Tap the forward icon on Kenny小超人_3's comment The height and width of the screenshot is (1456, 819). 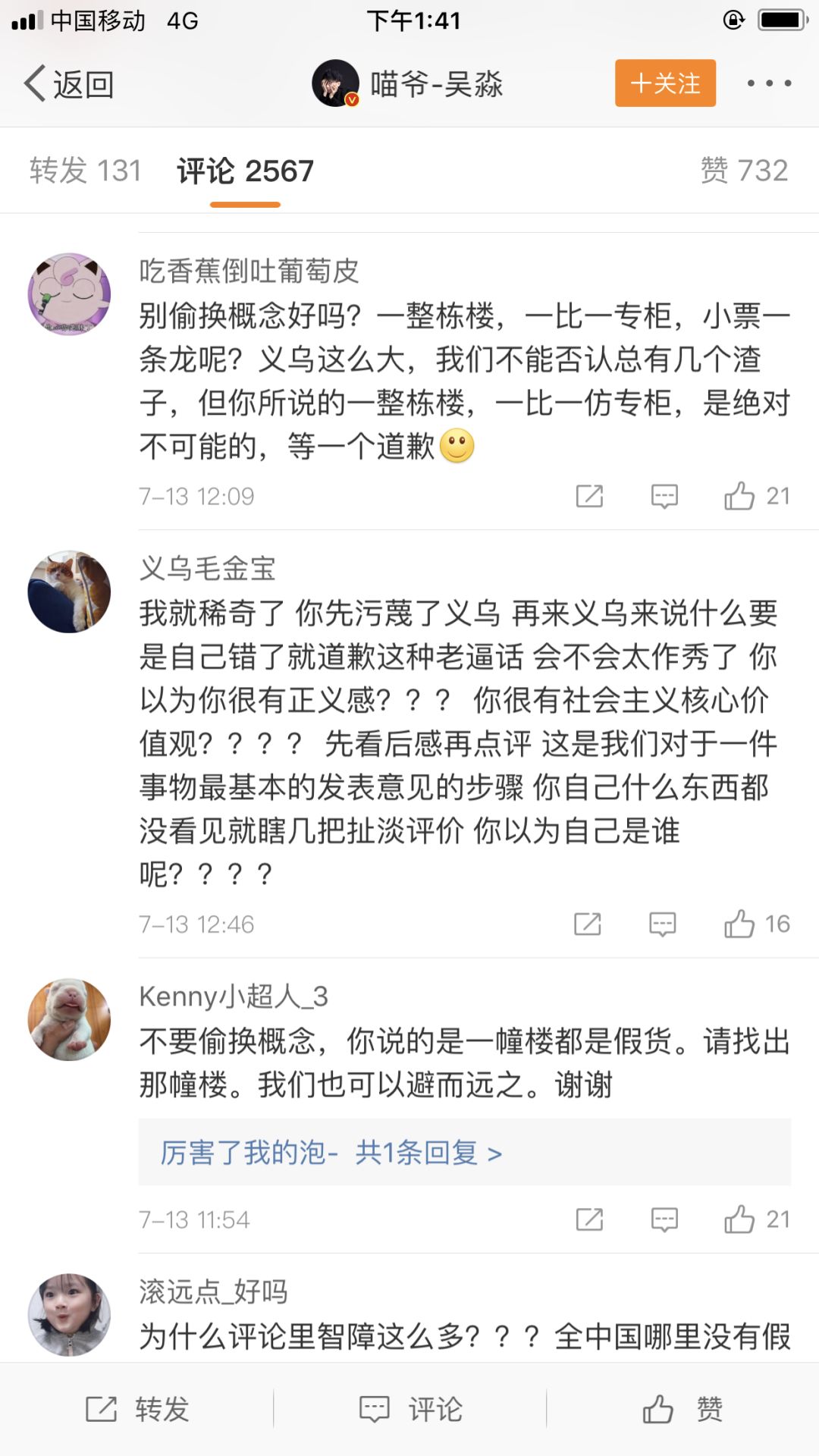[590, 1219]
